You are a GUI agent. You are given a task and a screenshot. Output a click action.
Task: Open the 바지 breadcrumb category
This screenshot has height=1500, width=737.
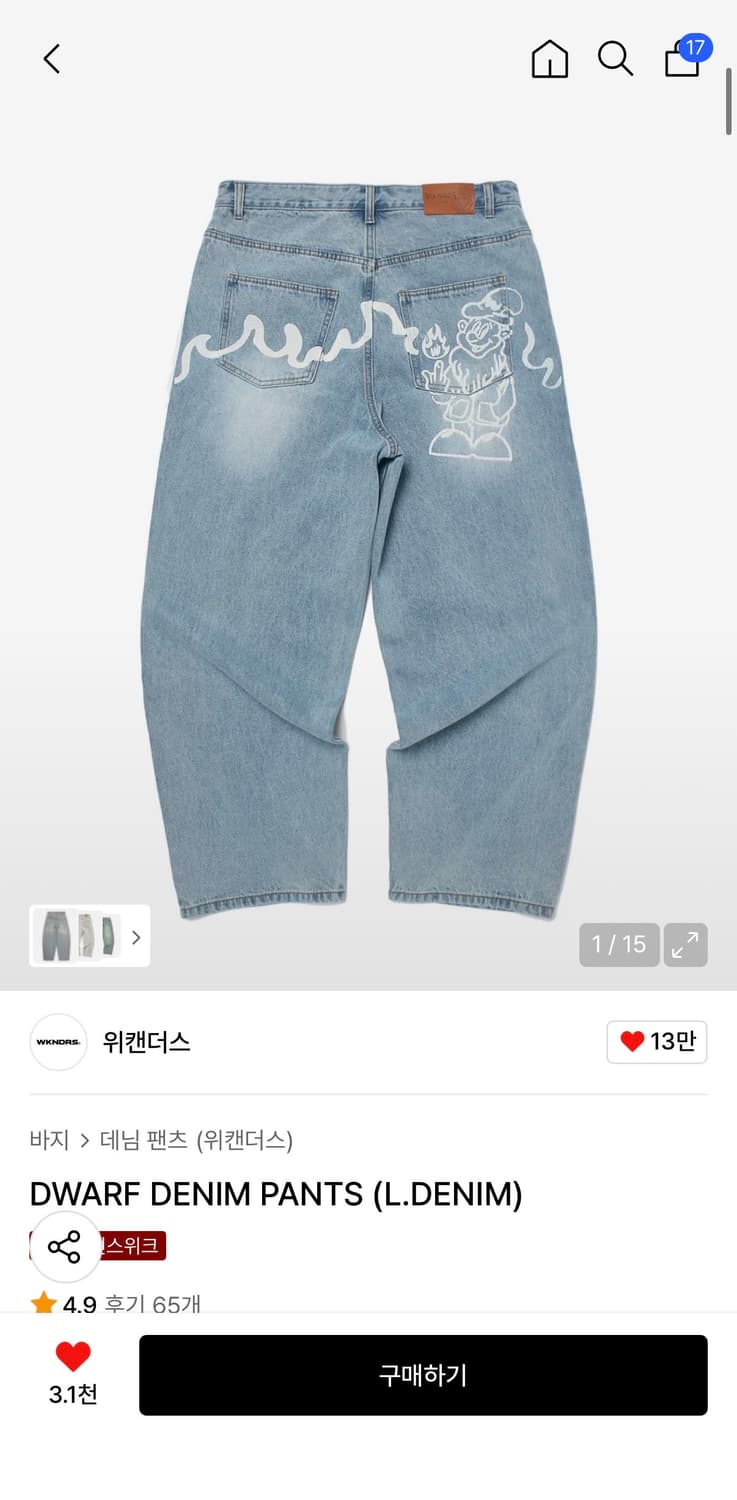(x=46, y=1139)
